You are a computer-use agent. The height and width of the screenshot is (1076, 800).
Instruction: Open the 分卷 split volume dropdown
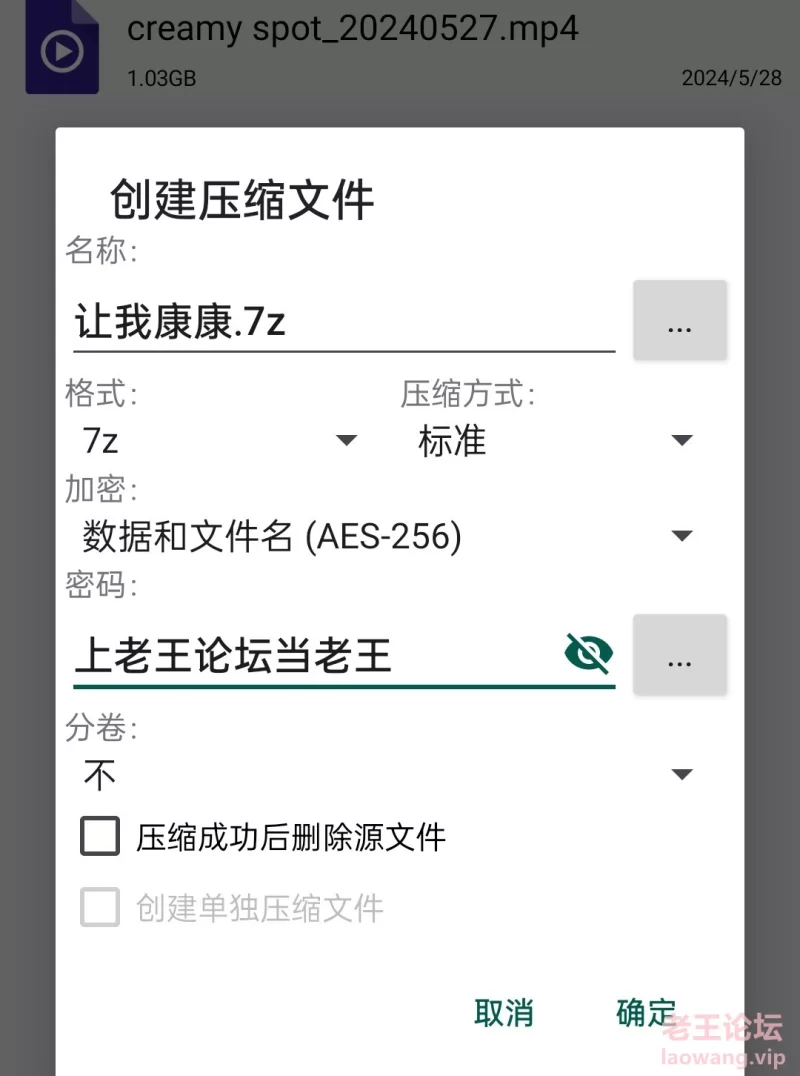click(x=385, y=774)
